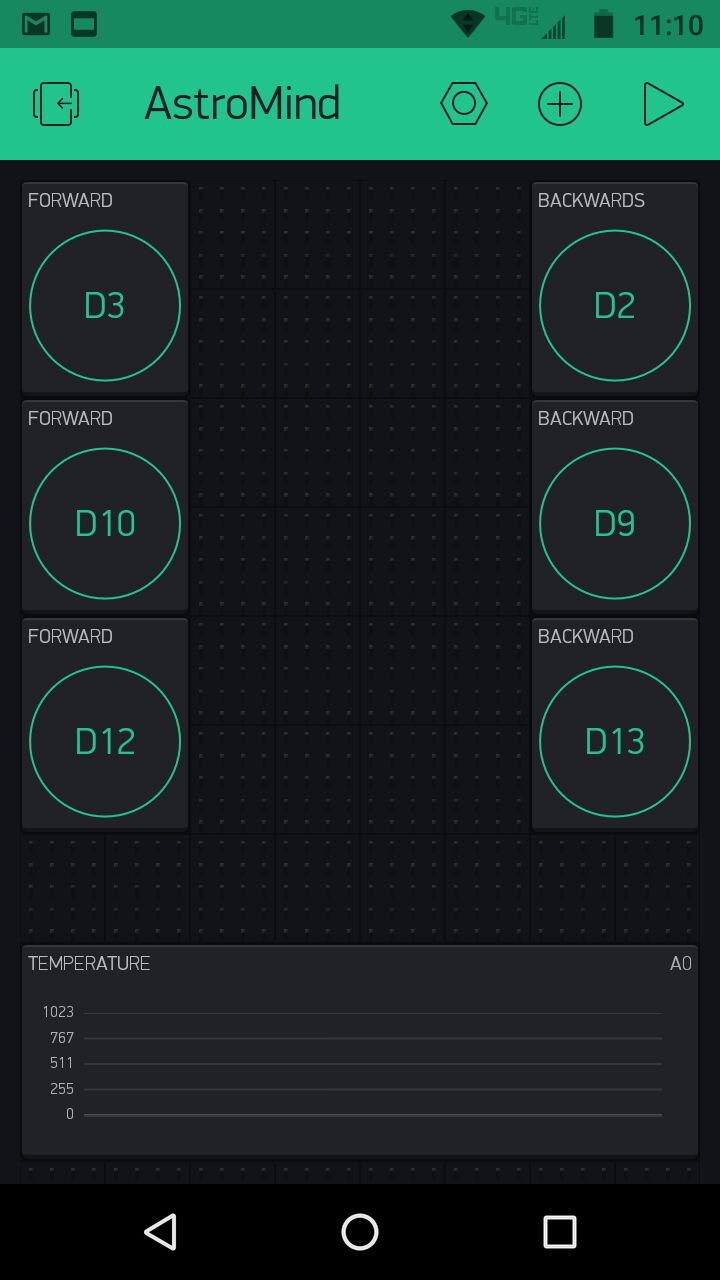
Task: Tap the D2 backwards button
Action: click(x=614, y=305)
